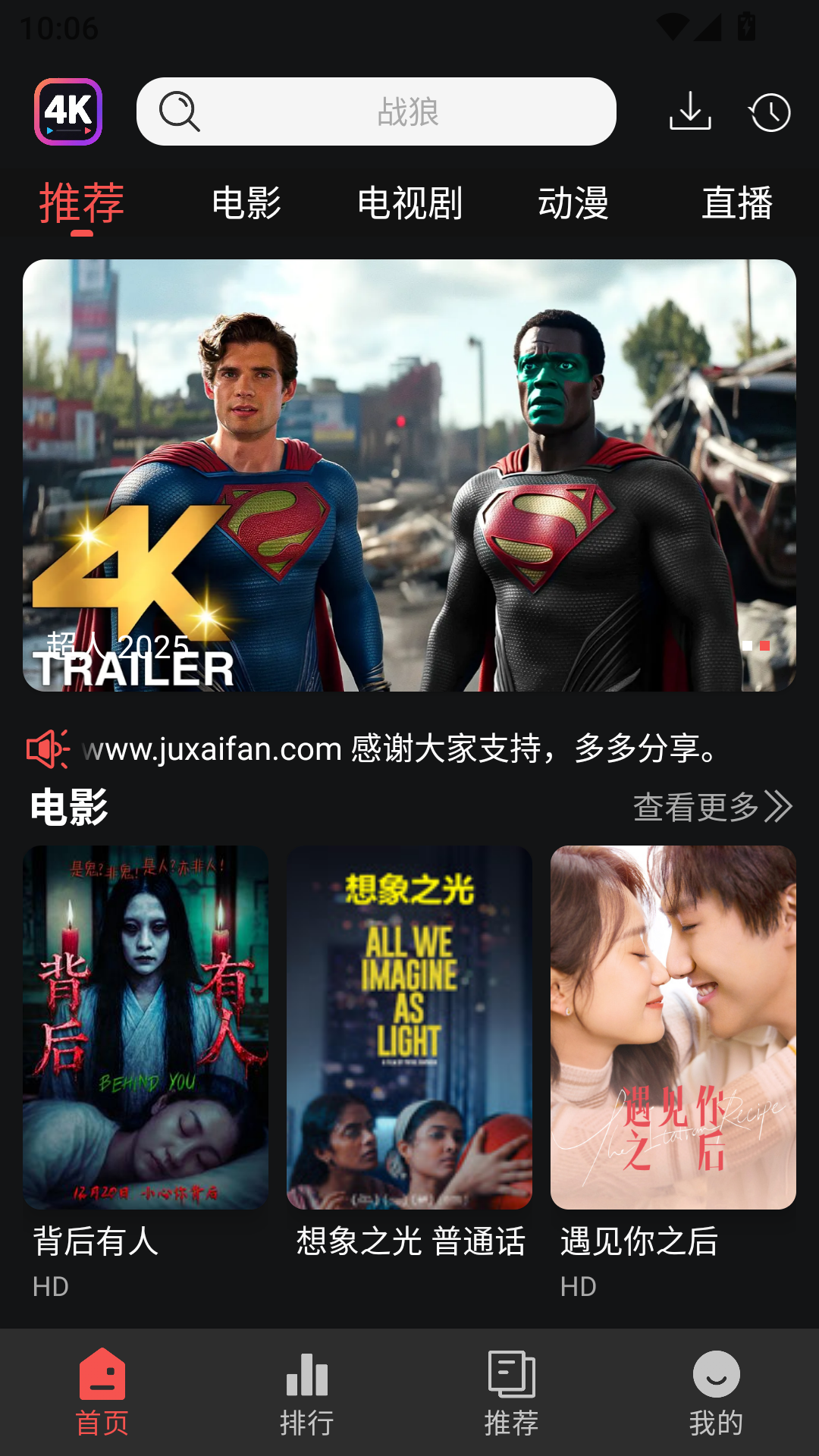Open the movie 想象之光 普通话
Viewport: 819px width, 1456px height.
(x=409, y=1027)
